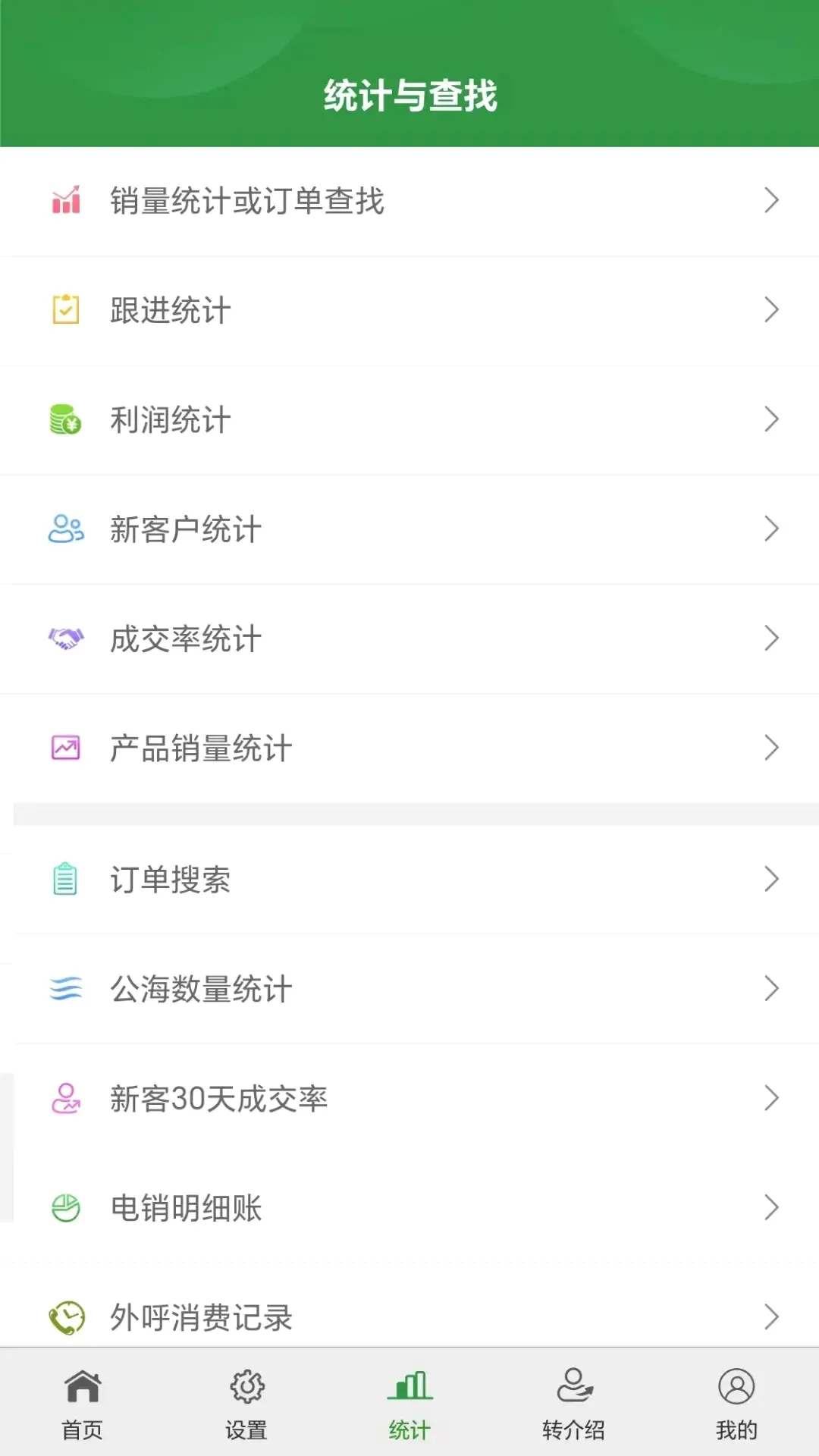The height and width of the screenshot is (1456, 819).
Task: Switch to the 首页 tab
Action: point(82,1403)
